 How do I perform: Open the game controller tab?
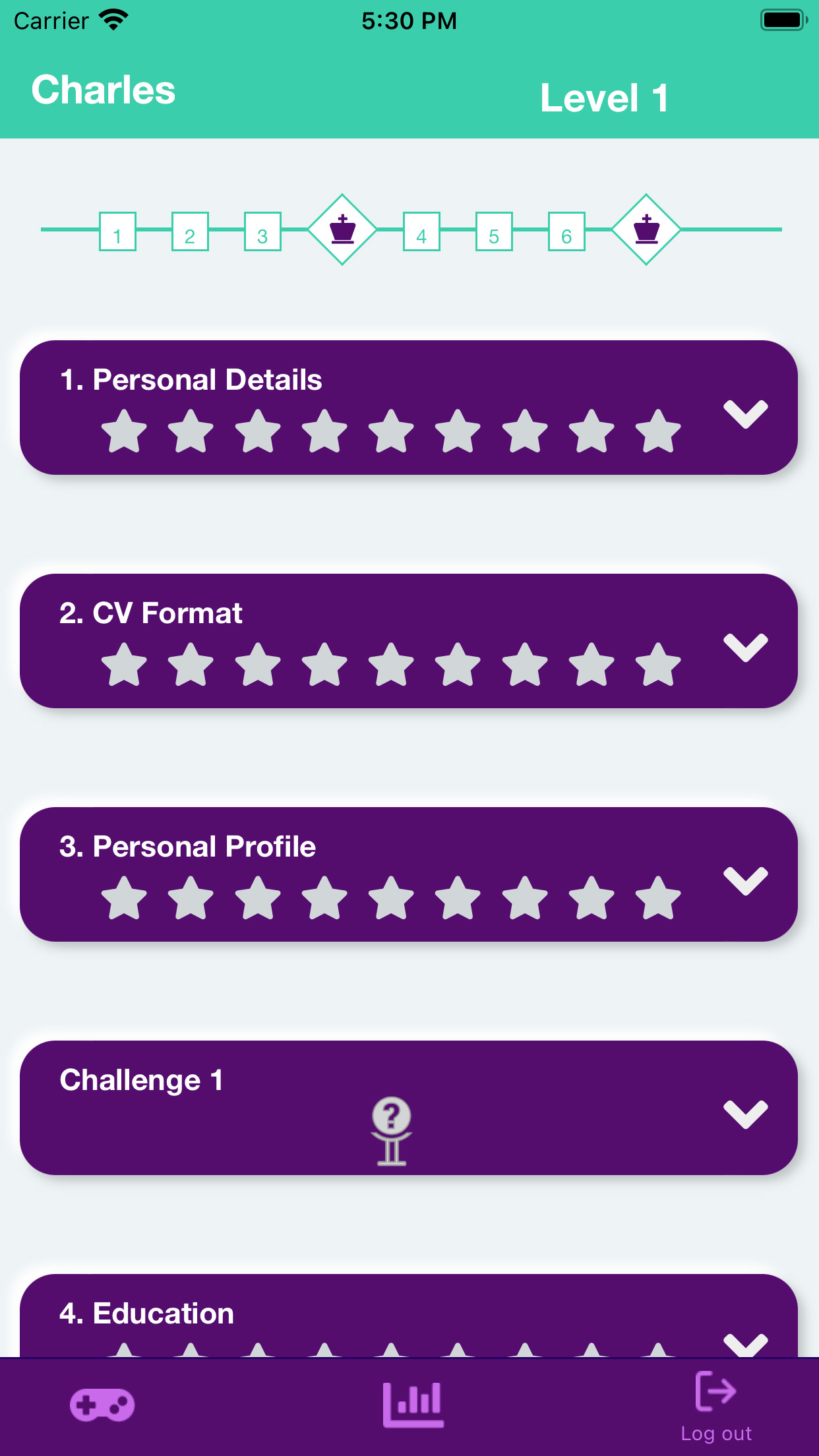tap(102, 1405)
